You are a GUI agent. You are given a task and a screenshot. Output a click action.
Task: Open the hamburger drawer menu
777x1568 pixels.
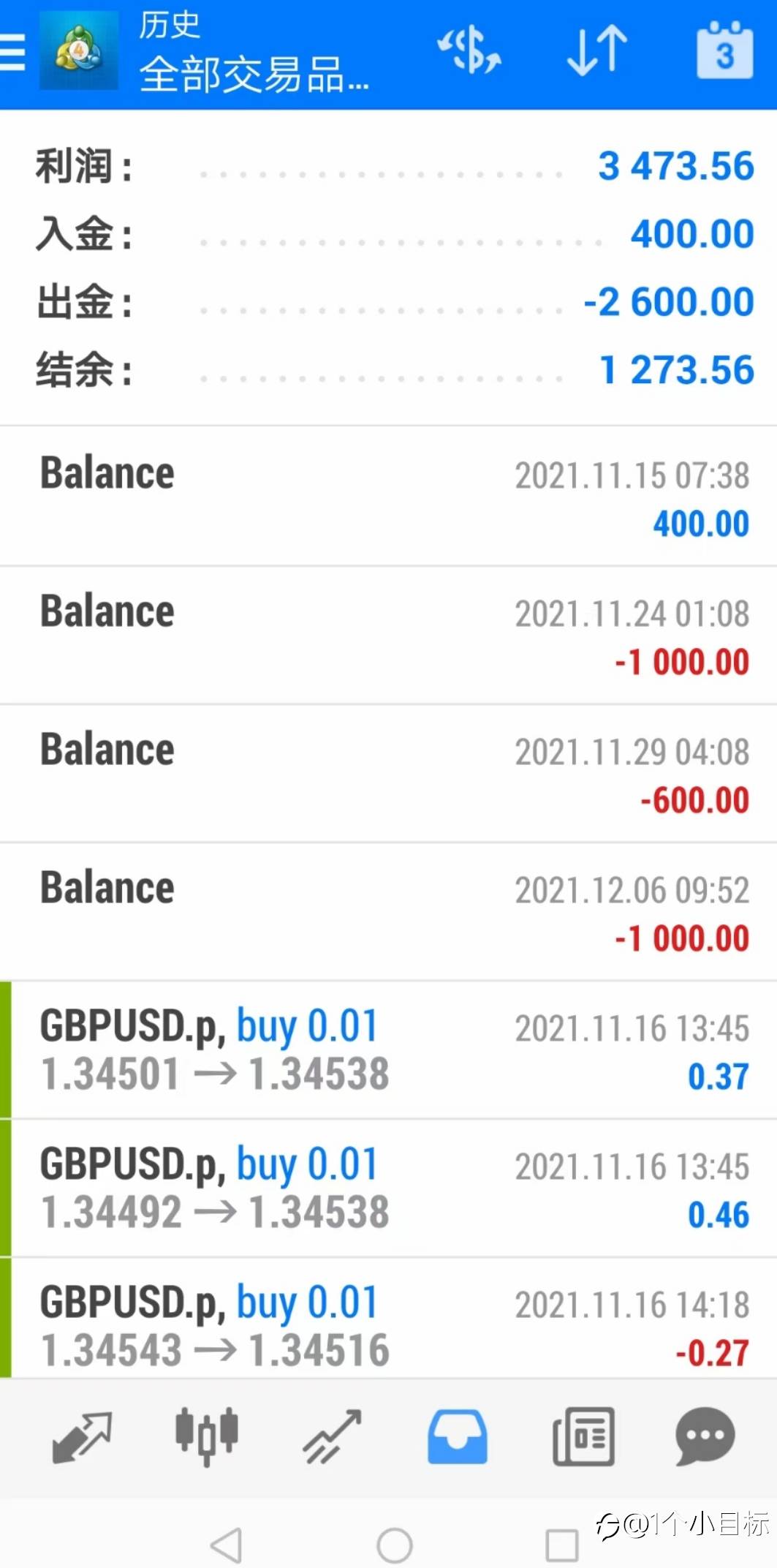(x=12, y=53)
